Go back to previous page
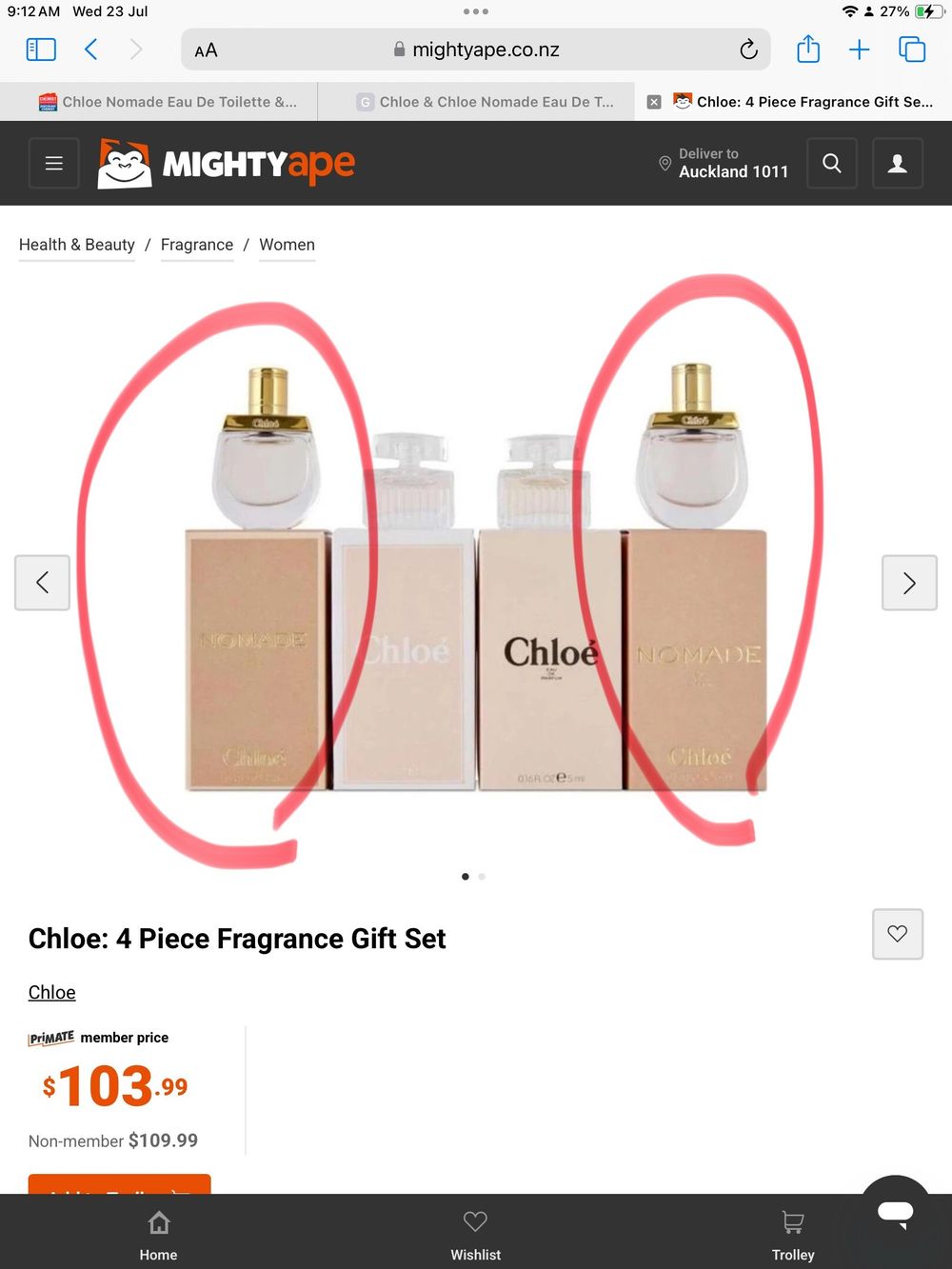 [x=91, y=50]
